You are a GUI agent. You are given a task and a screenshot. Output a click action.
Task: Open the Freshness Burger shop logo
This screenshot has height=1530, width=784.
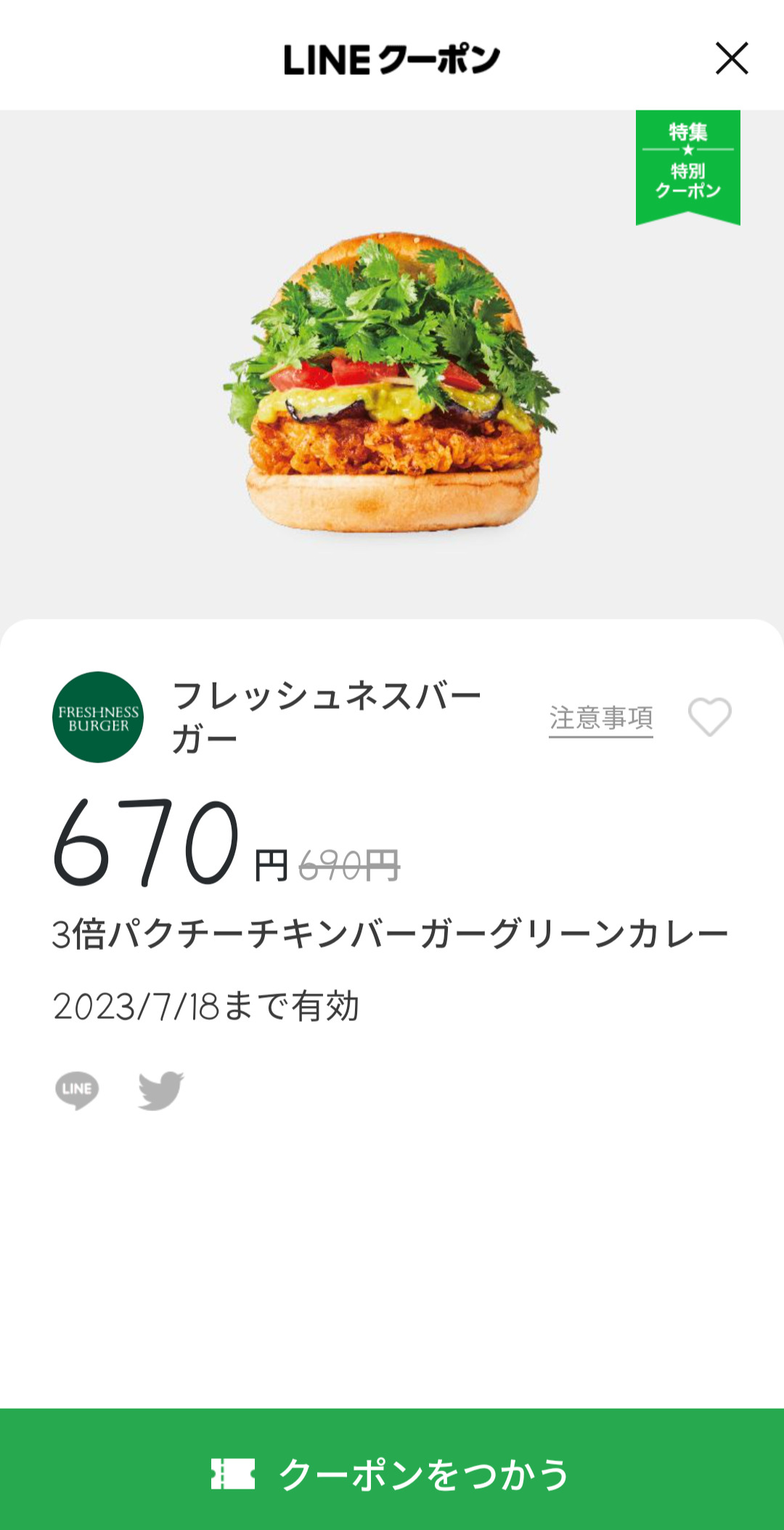[98, 717]
